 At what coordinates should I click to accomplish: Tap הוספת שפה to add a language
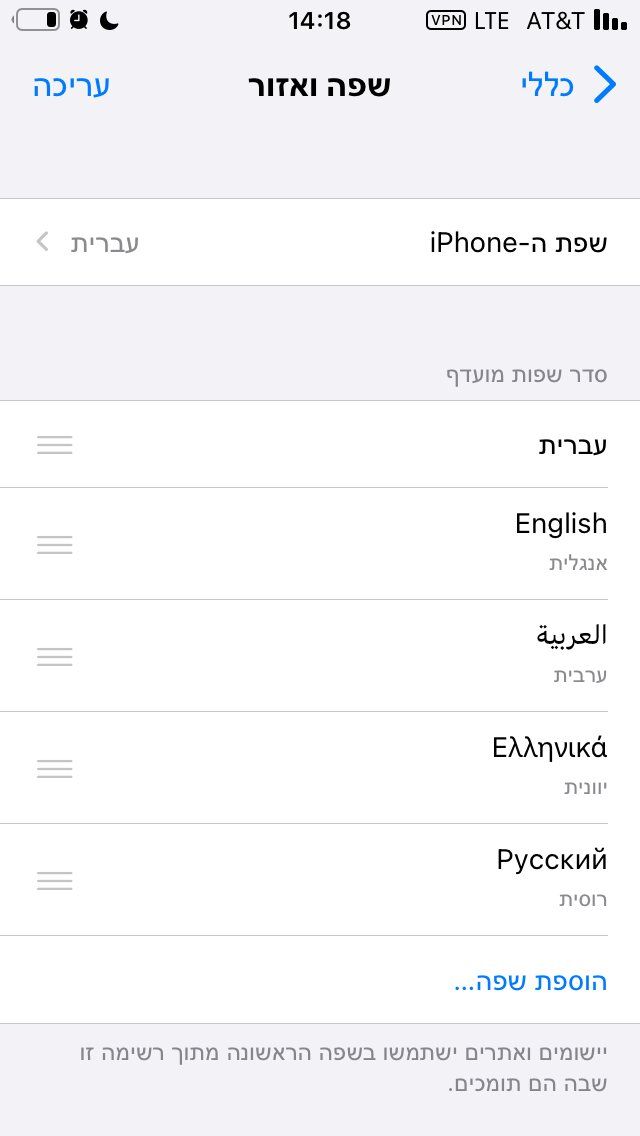point(531,982)
